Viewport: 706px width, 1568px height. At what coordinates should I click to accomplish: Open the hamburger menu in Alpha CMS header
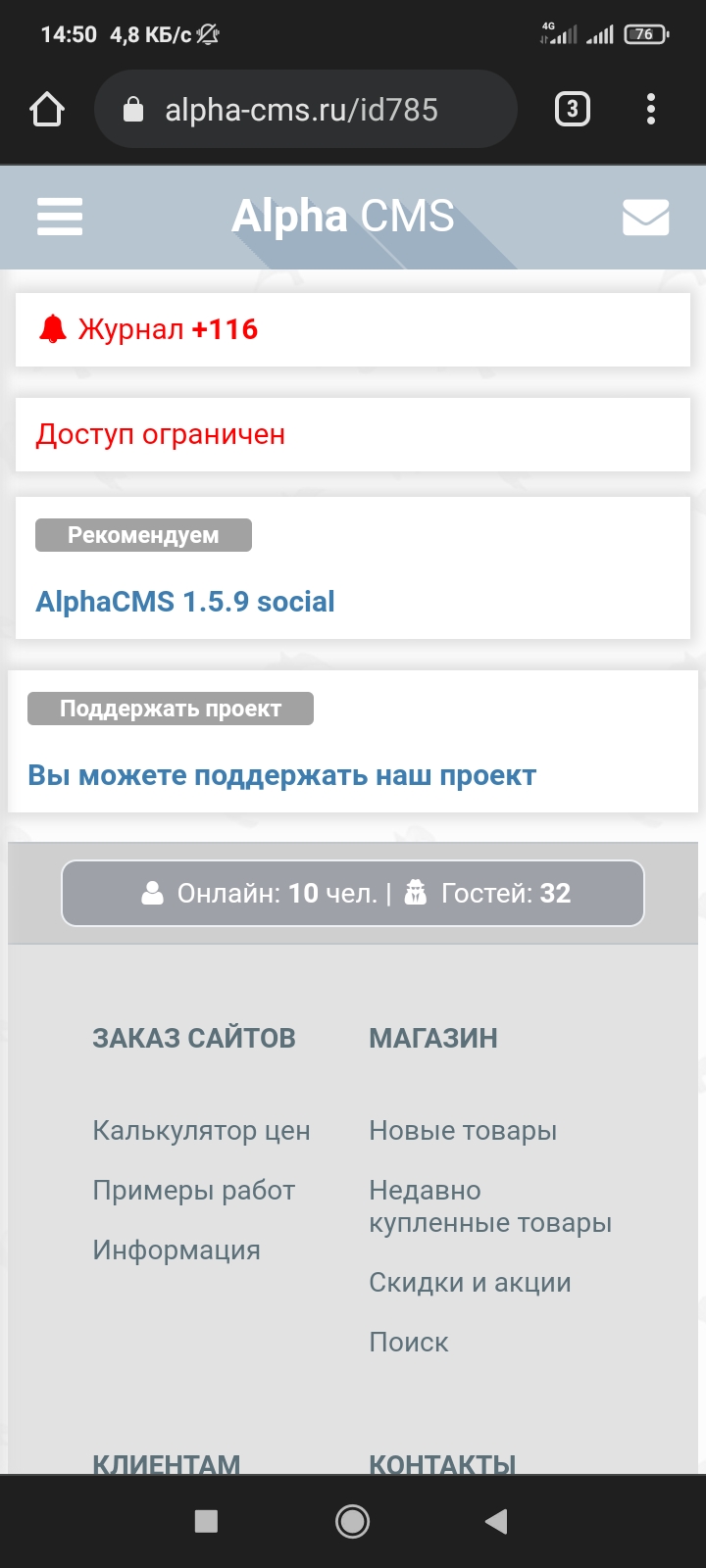point(60,217)
